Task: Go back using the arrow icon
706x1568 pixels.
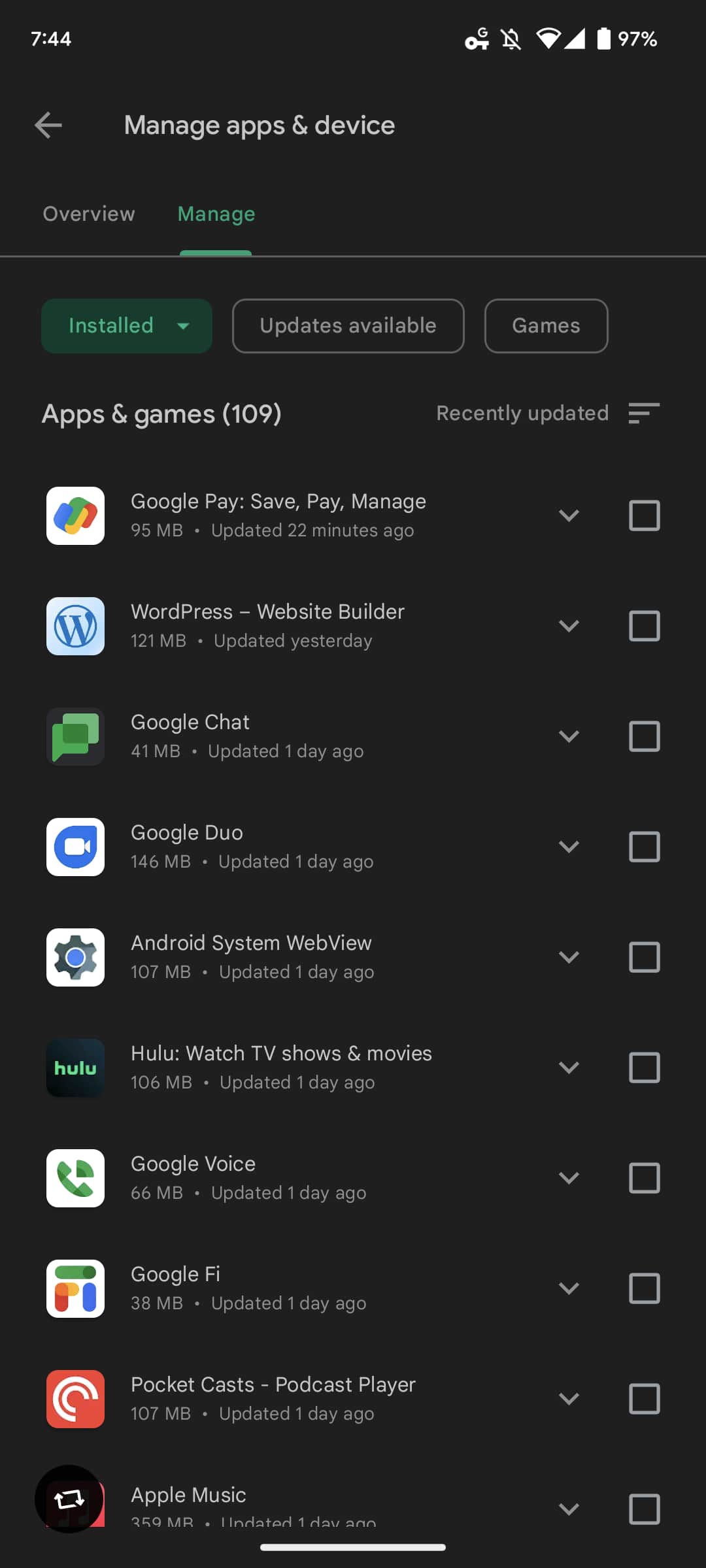Action: pos(48,125)
